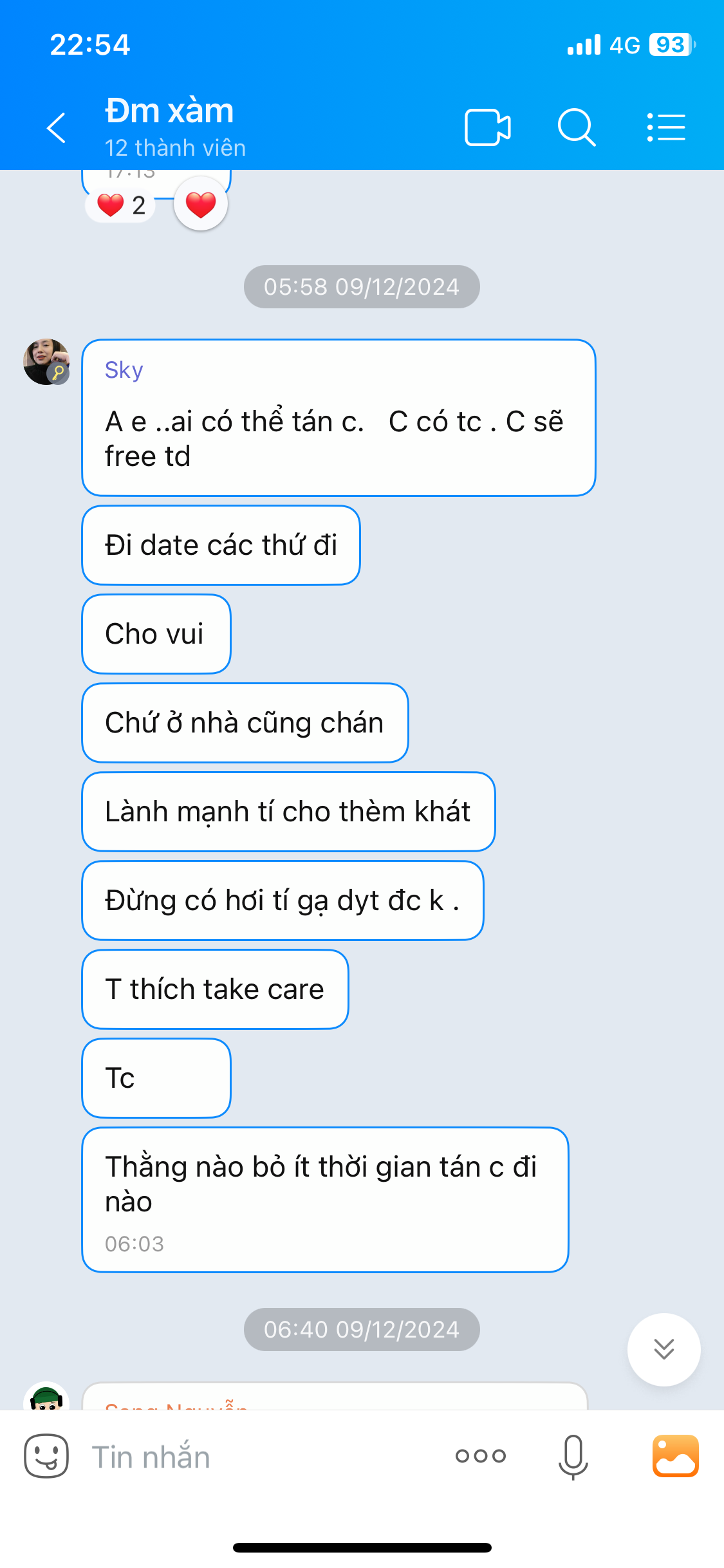Send a photo from gallery
This screenshot has height=1568, width=724.
point(675,1456)
